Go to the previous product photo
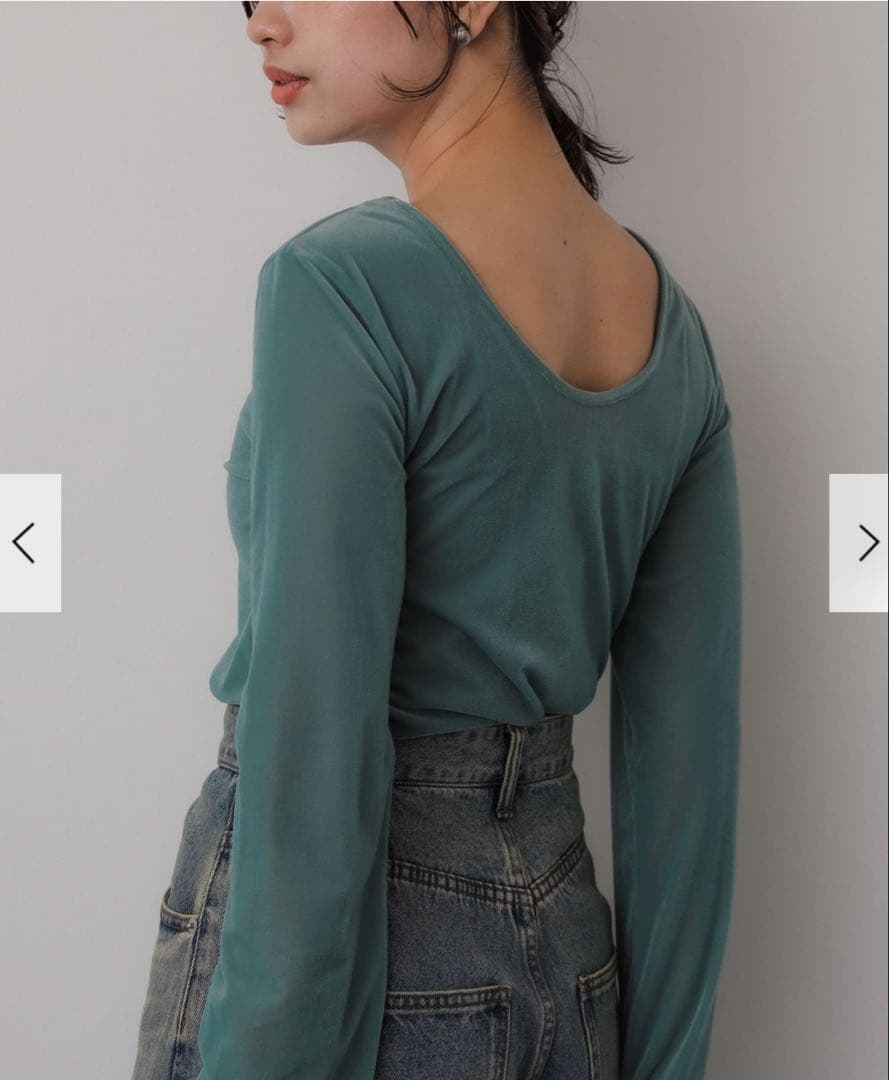889x1080 pixels. (28, 543)
